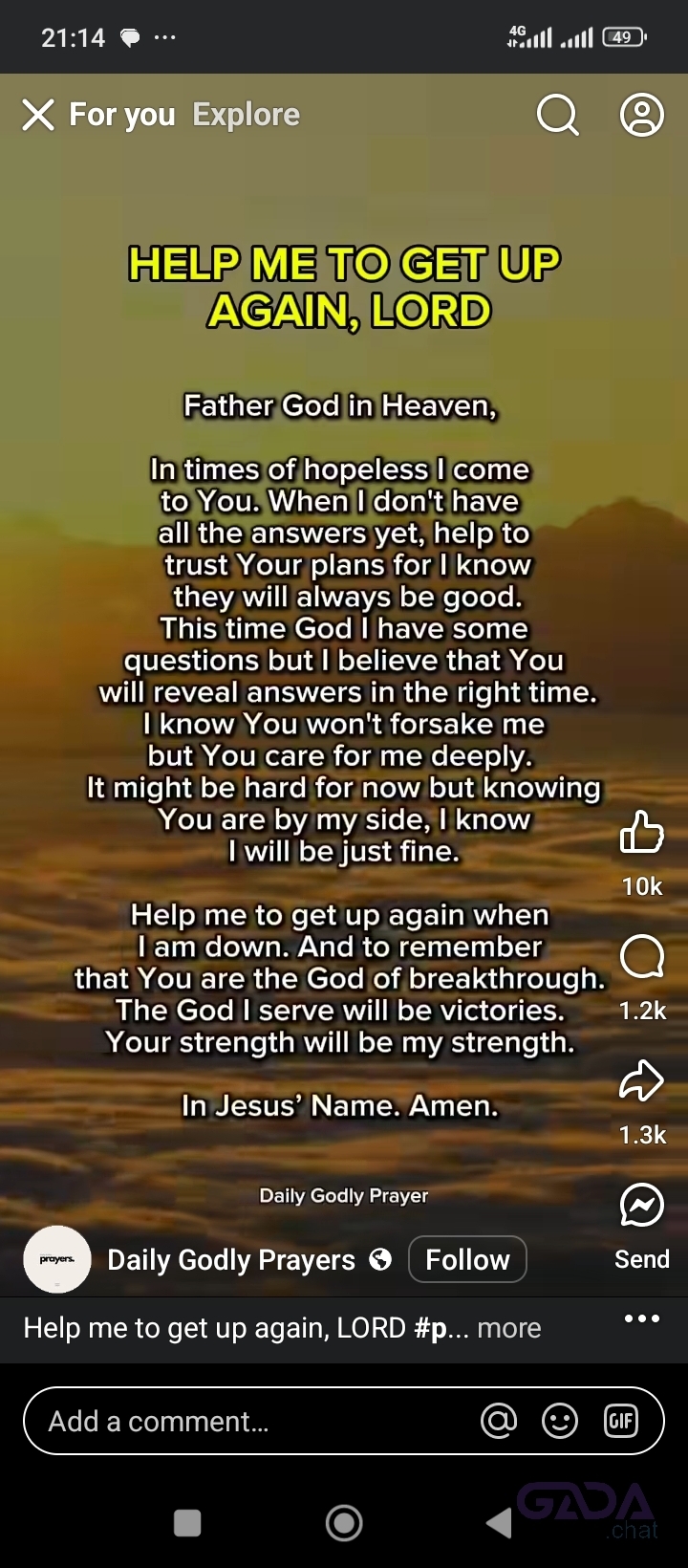Screen dimensions: 688x1568
Task: Close the video viewer
Action: [38, 115]
